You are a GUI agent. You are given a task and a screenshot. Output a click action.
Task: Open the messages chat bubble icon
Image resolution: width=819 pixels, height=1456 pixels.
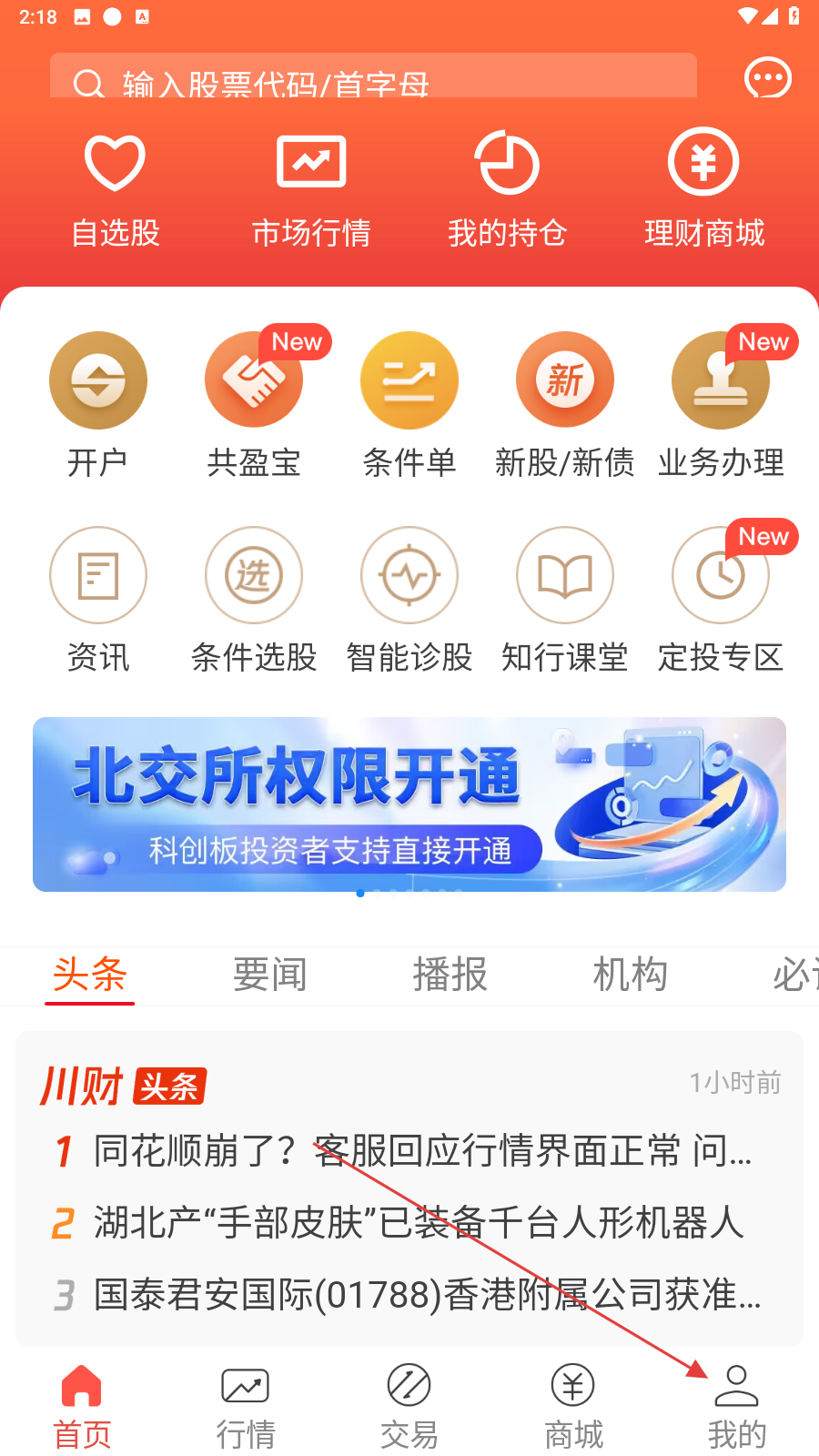(x=767, y=79)
